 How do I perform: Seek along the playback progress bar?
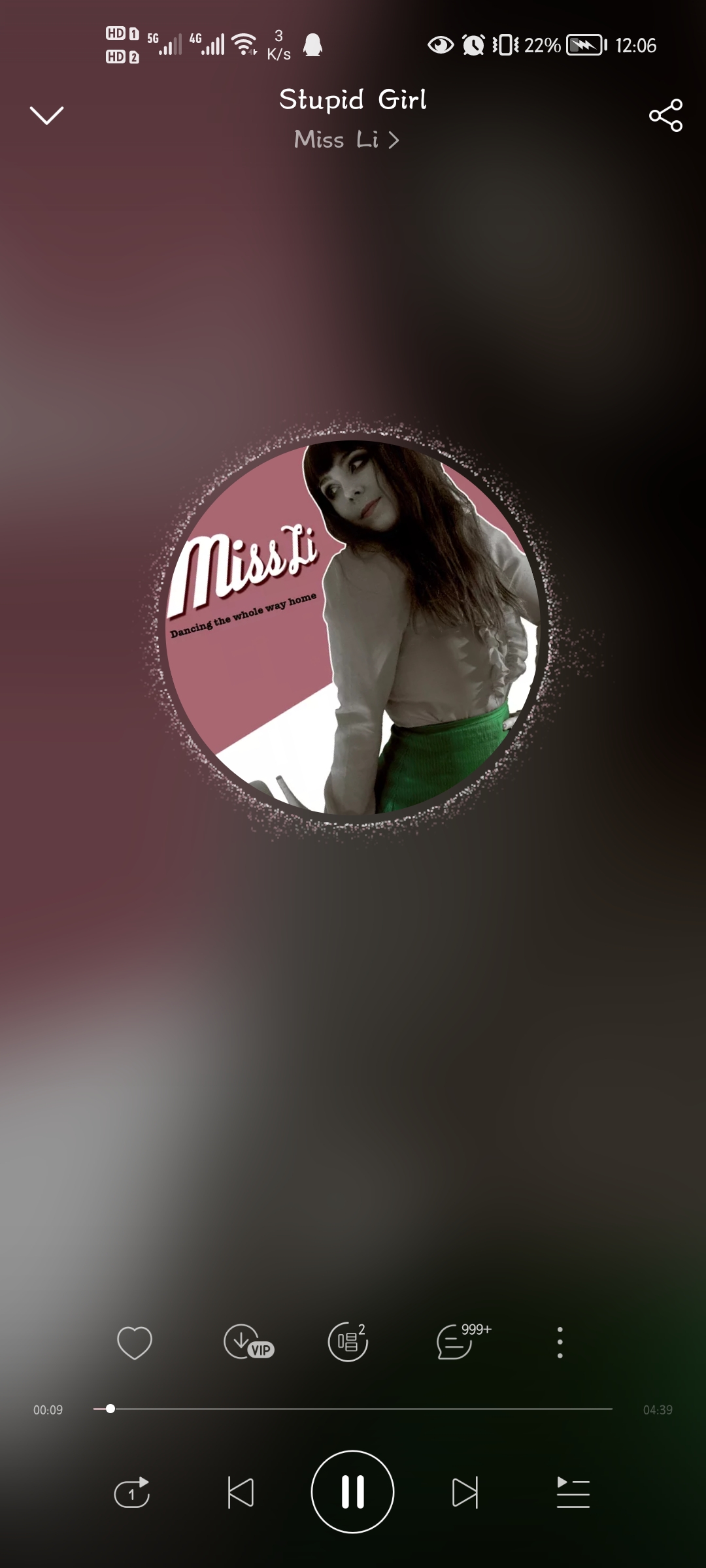pyautogui.click(x=353, y=1409)
